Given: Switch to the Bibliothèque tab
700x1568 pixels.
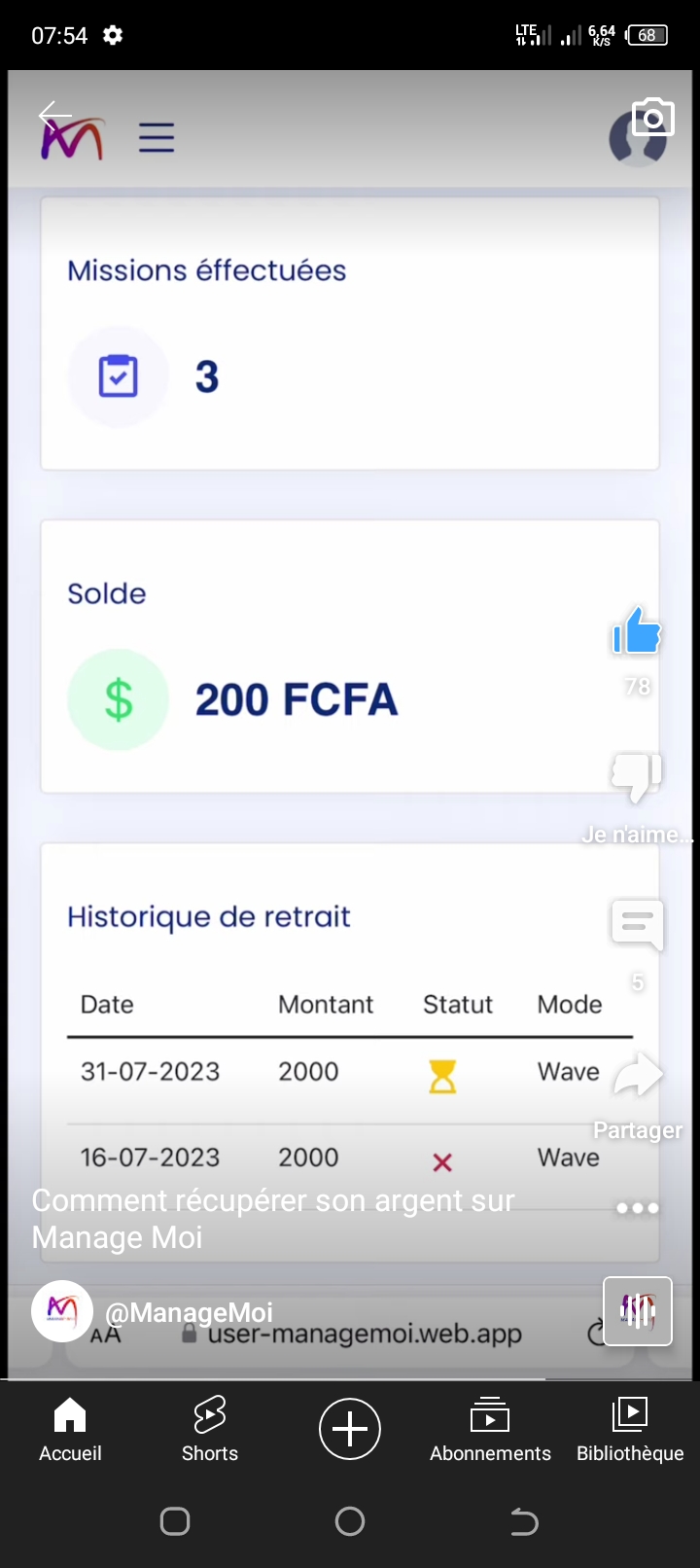Looking at the screenshot, I should click(630, 1429).
